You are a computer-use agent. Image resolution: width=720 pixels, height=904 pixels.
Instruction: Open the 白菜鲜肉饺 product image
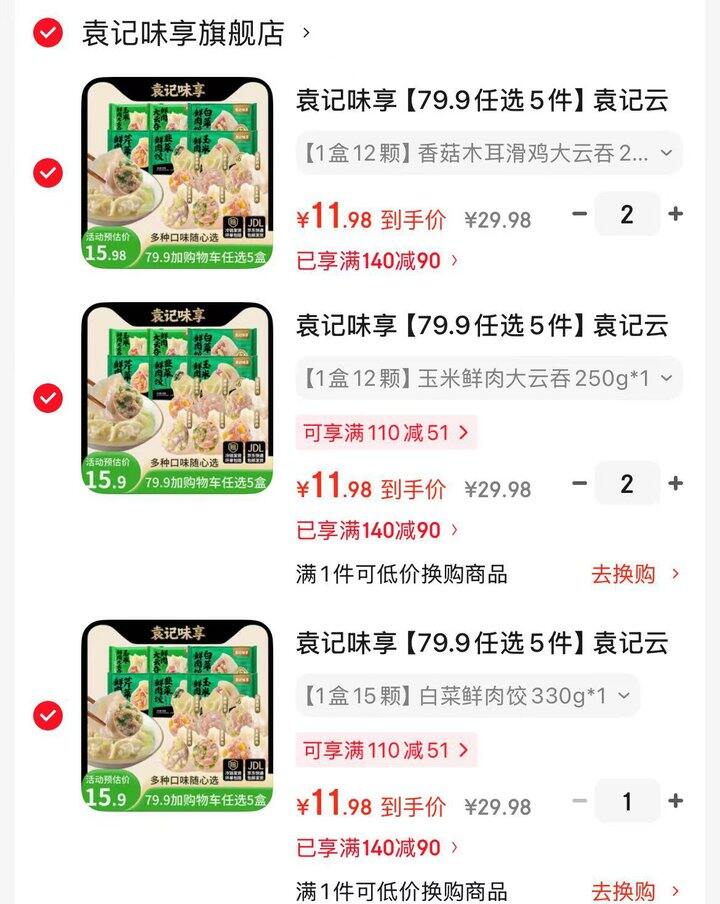tap(177, 716)
